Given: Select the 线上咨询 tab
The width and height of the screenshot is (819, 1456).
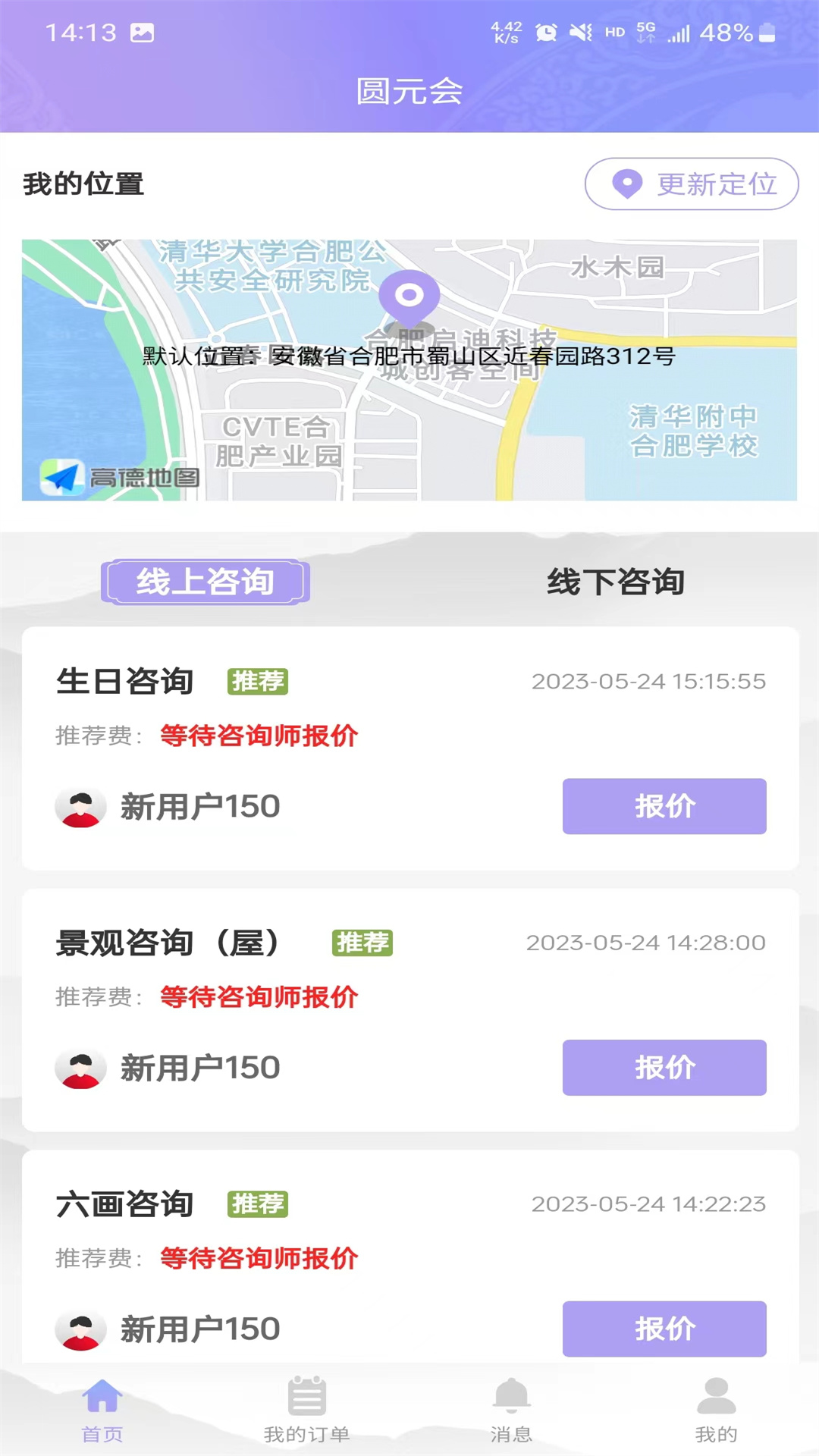Looking at the screenshot, I should point(205,582).
